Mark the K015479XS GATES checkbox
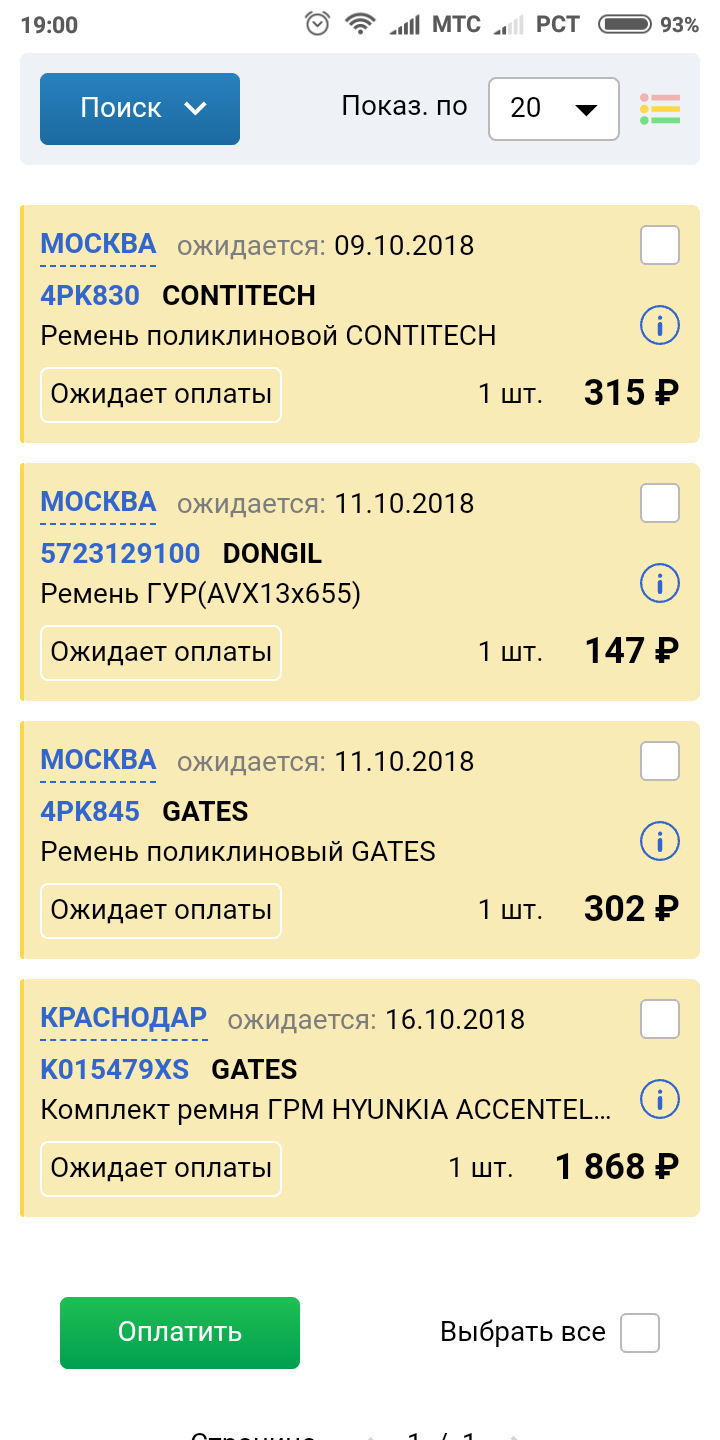Screen dimensions: 720x1440 pyautogui.click(x=660, y=1019)
